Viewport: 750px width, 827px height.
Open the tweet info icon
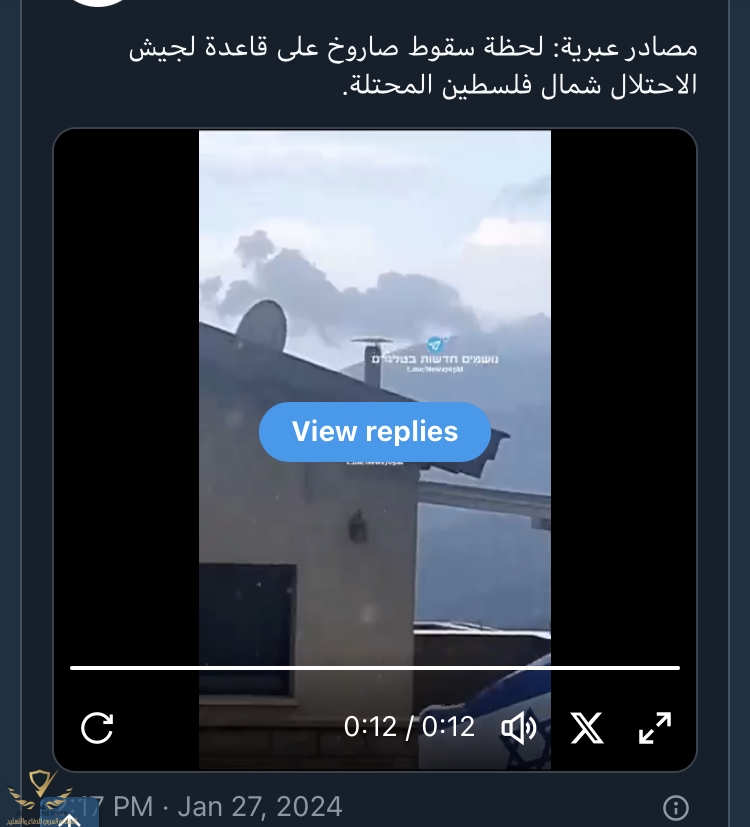[676, 807]
